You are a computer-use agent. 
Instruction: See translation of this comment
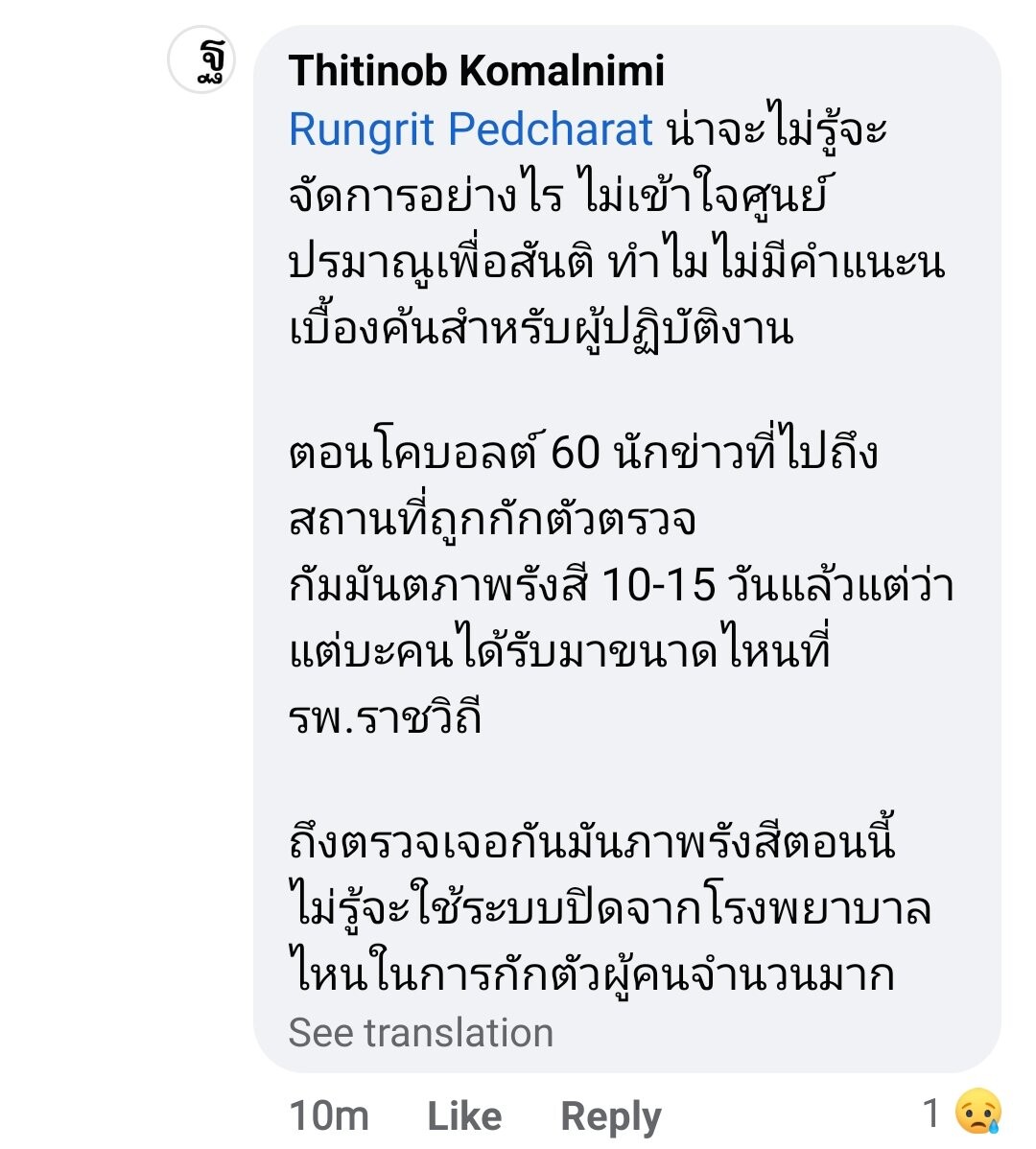[420, 1033]
